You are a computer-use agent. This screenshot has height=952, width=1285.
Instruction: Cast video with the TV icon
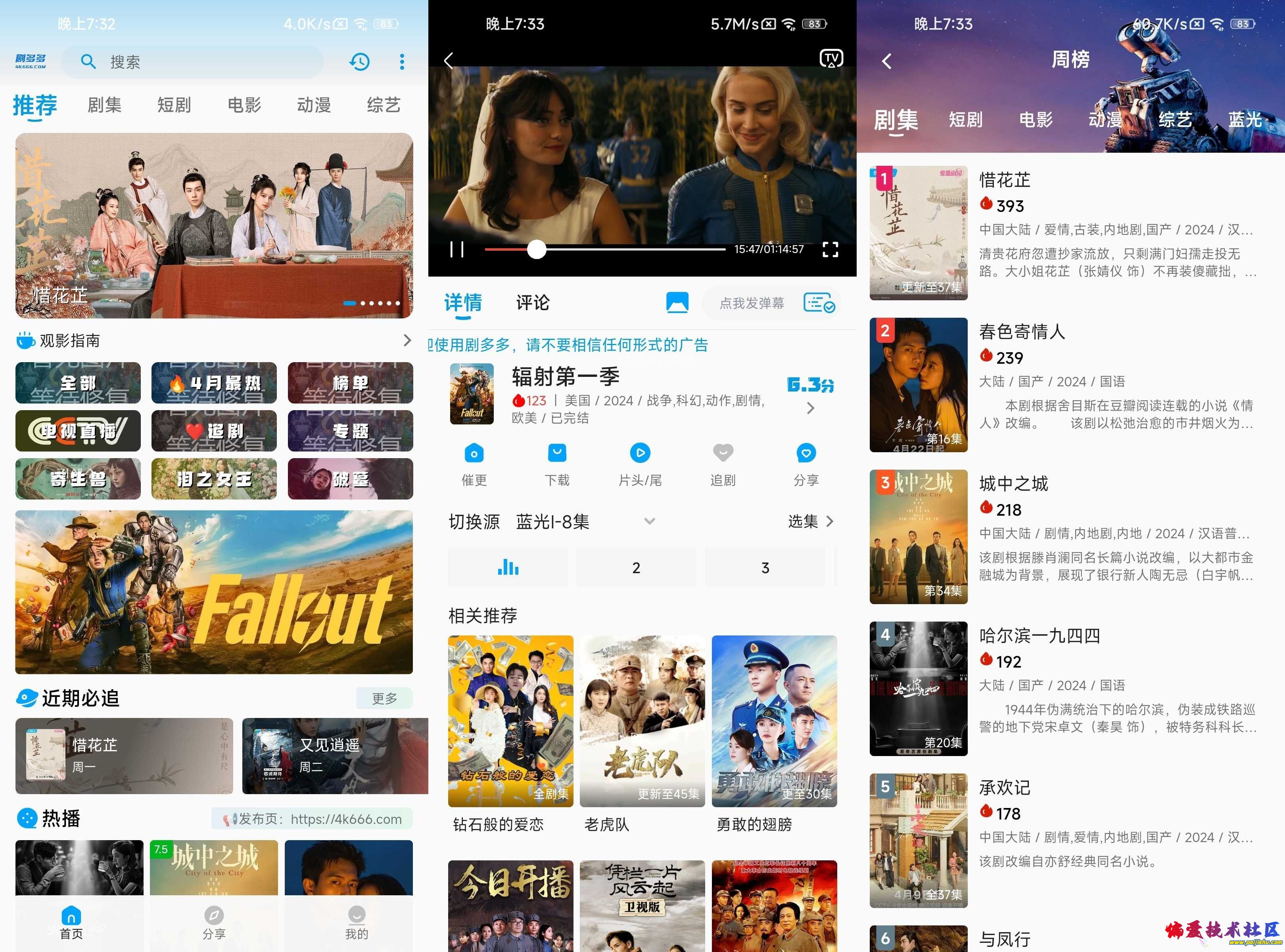coord(831,59)
